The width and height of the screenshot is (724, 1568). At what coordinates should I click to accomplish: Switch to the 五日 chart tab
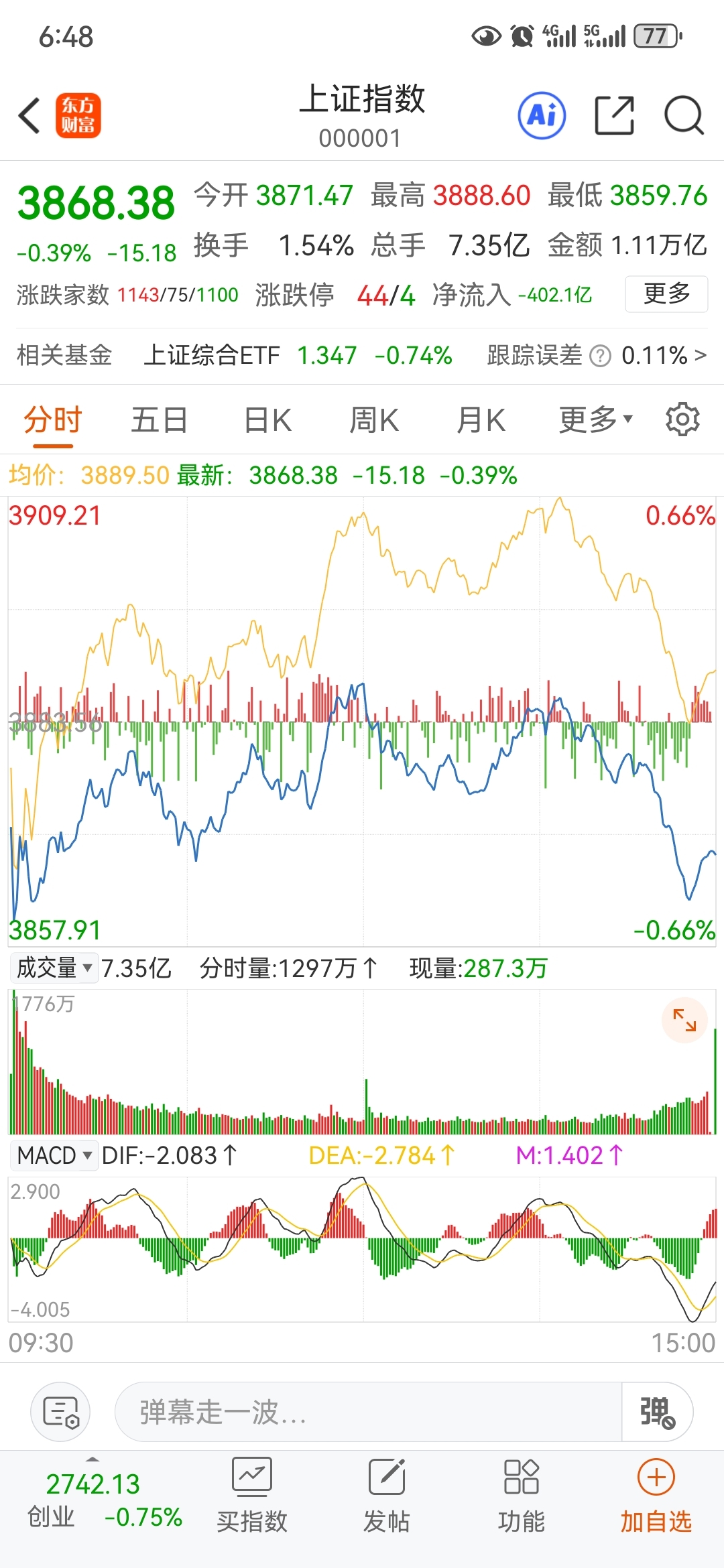click(159, 421)
